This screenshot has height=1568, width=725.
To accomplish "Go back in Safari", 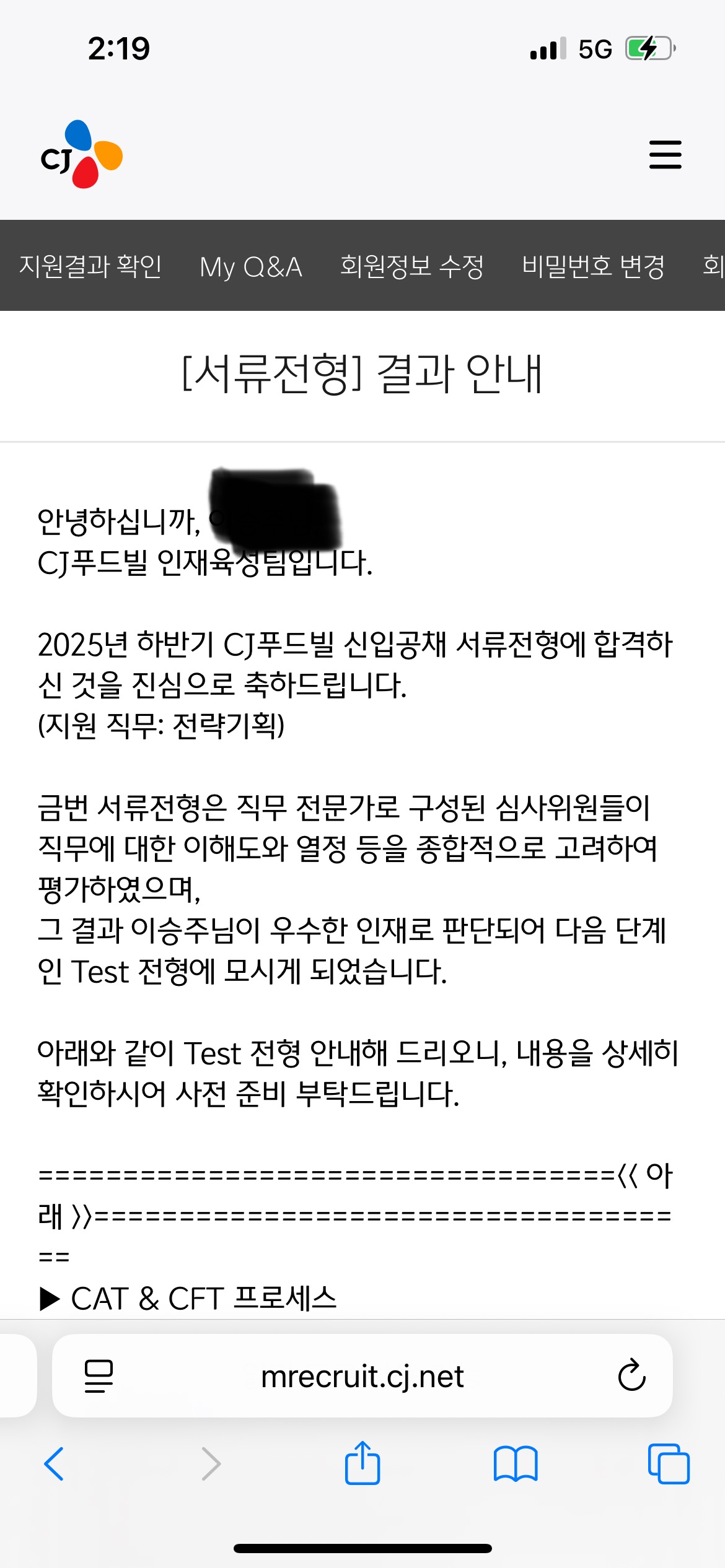I will (54, 1464).
